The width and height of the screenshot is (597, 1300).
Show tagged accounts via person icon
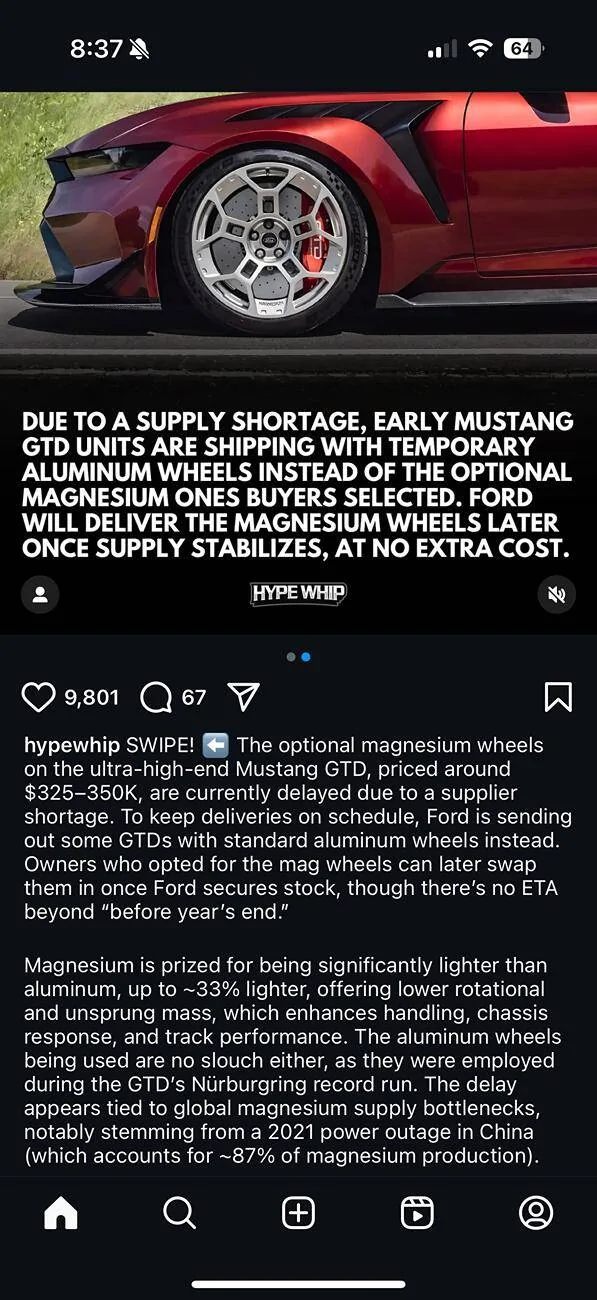tap(40, 595)
